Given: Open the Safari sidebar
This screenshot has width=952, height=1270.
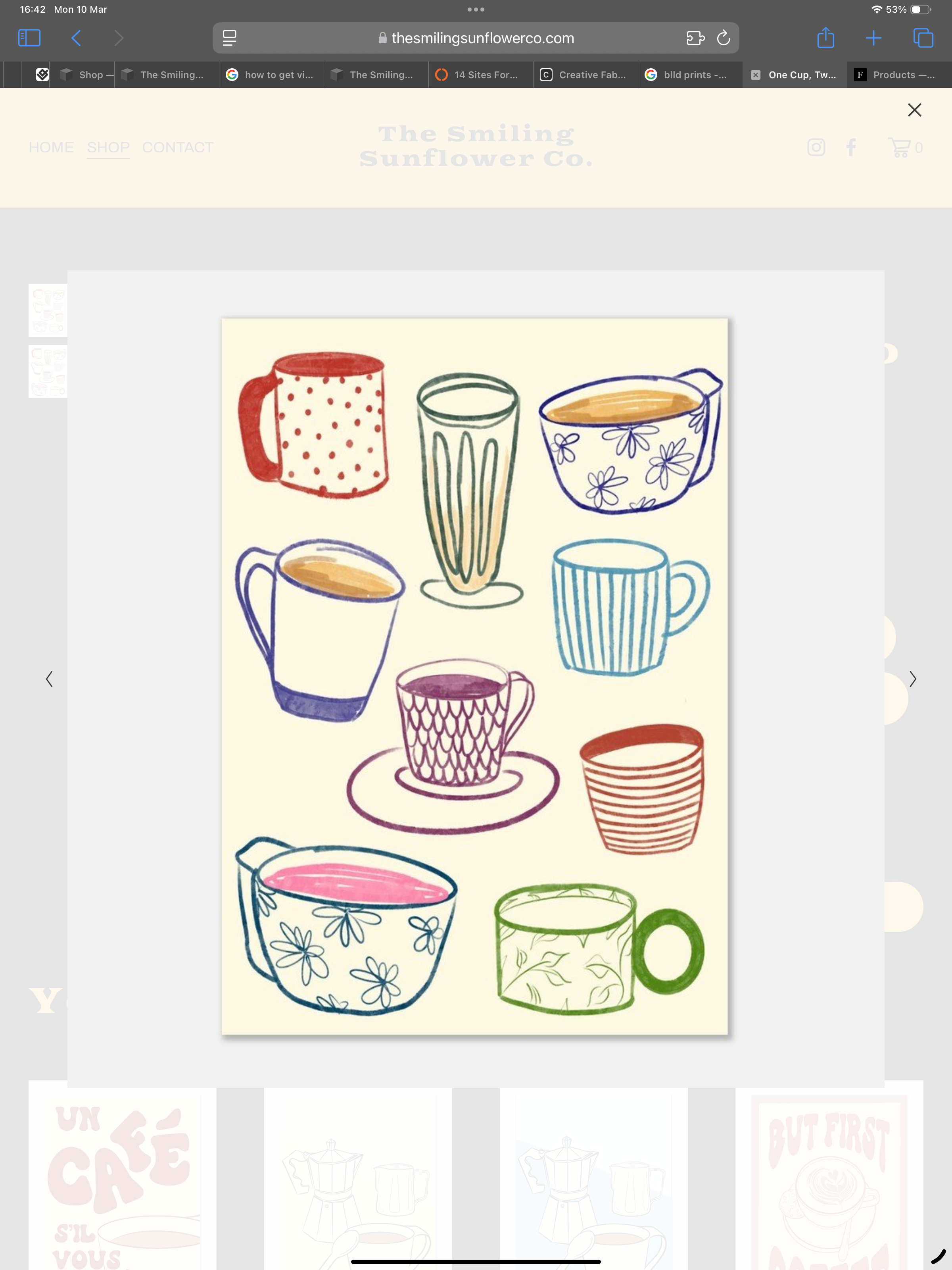Looking at the screenshot, I should pyautogui.click(x=29, y=38).
